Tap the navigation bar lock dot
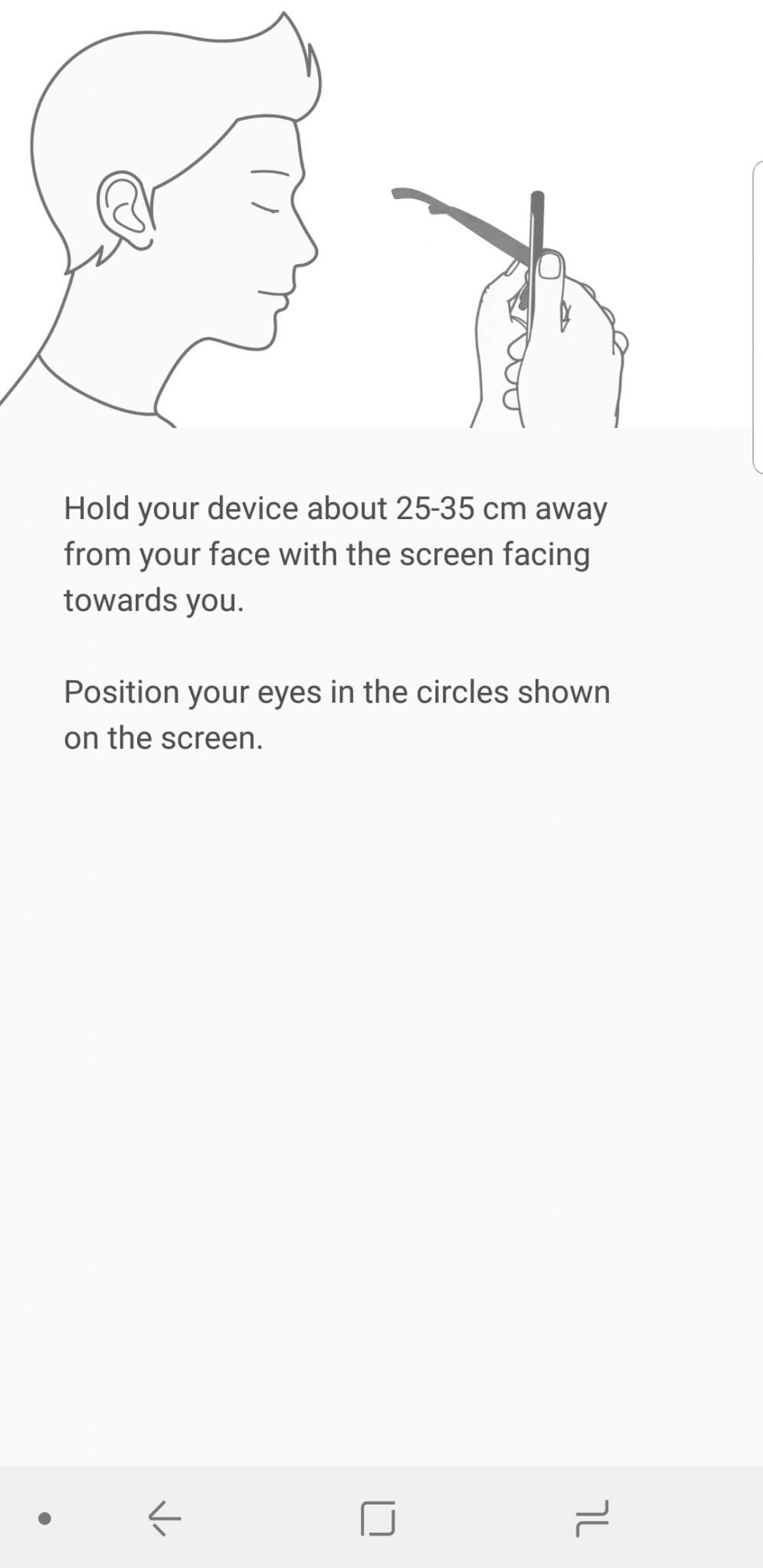This screenshot has width=763, height=1568. tap(44, 1518)
